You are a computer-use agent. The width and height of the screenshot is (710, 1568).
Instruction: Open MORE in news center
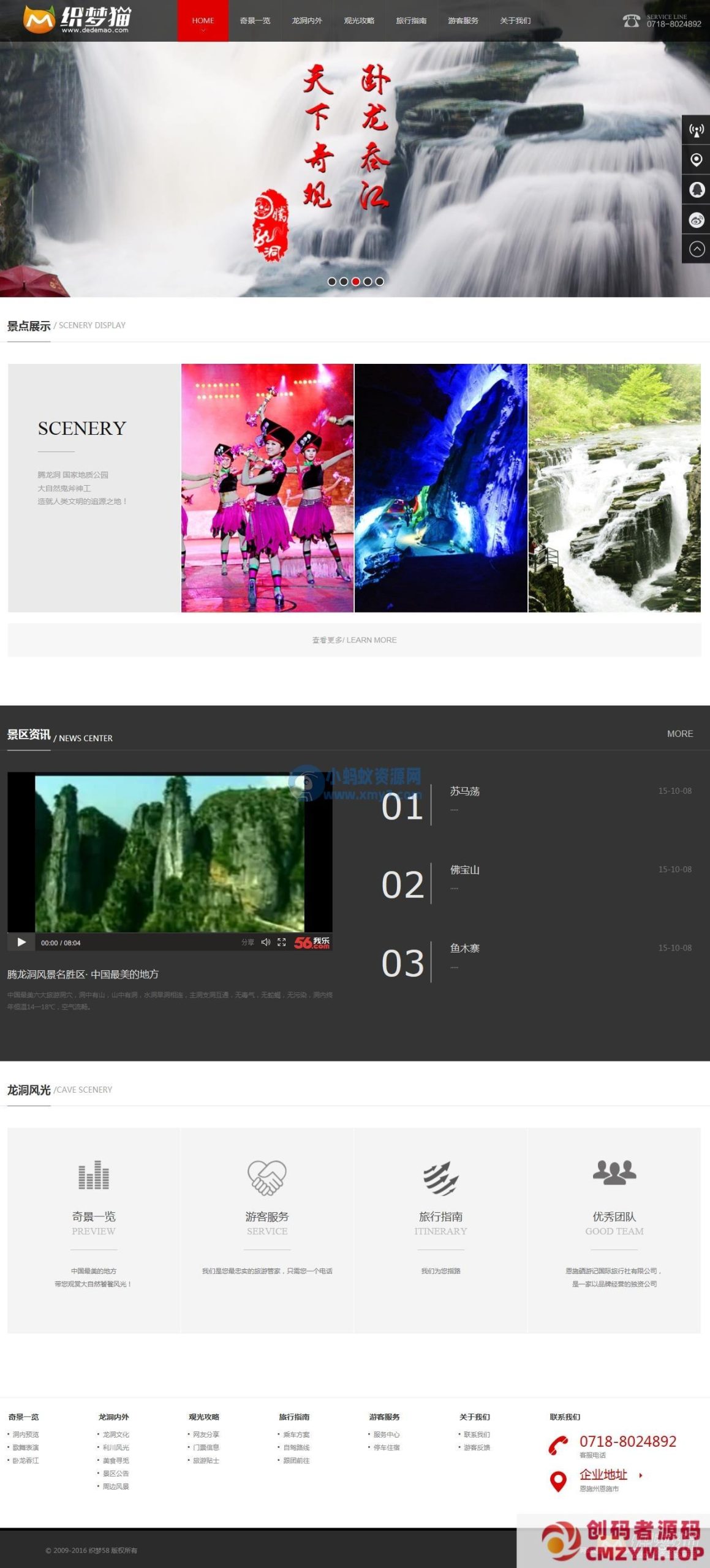tap(680, 734)
